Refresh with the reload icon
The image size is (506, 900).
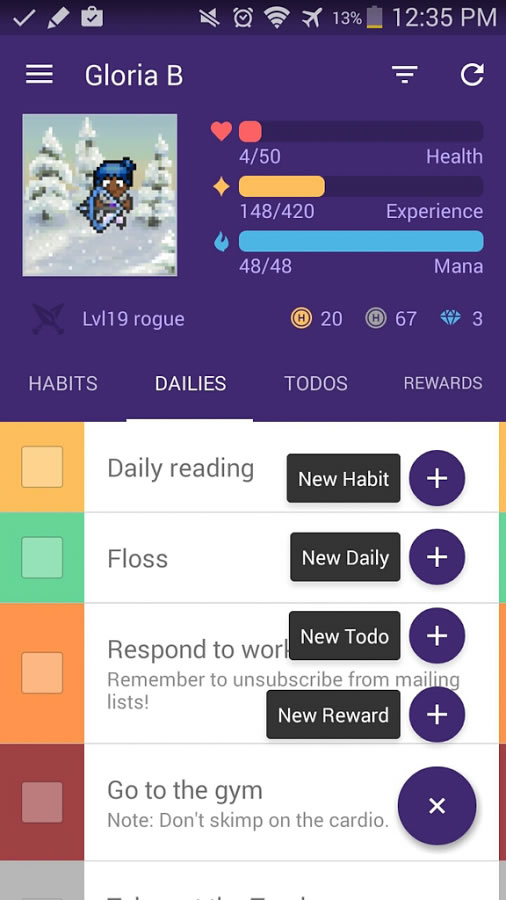tap(472, 75)
